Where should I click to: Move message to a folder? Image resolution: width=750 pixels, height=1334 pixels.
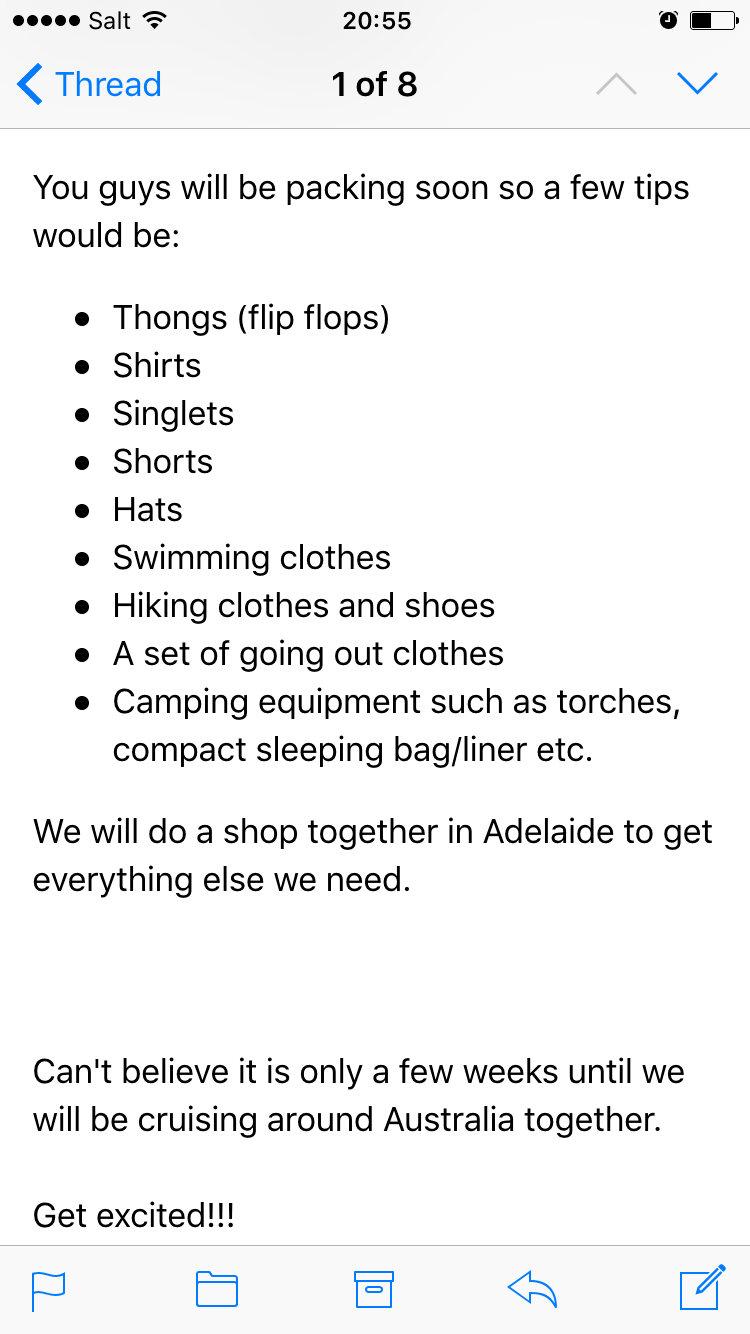coord(216,1289)
